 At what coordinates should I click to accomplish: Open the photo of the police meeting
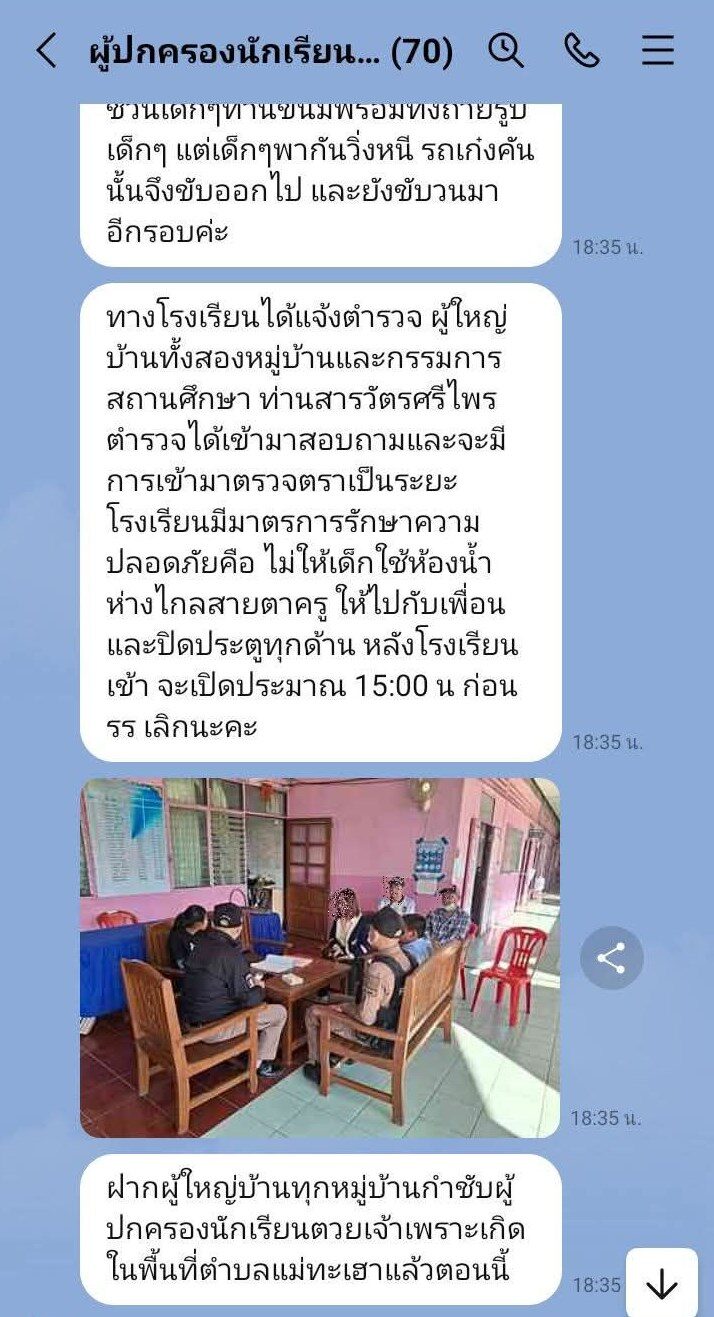[x=320, y=957]
